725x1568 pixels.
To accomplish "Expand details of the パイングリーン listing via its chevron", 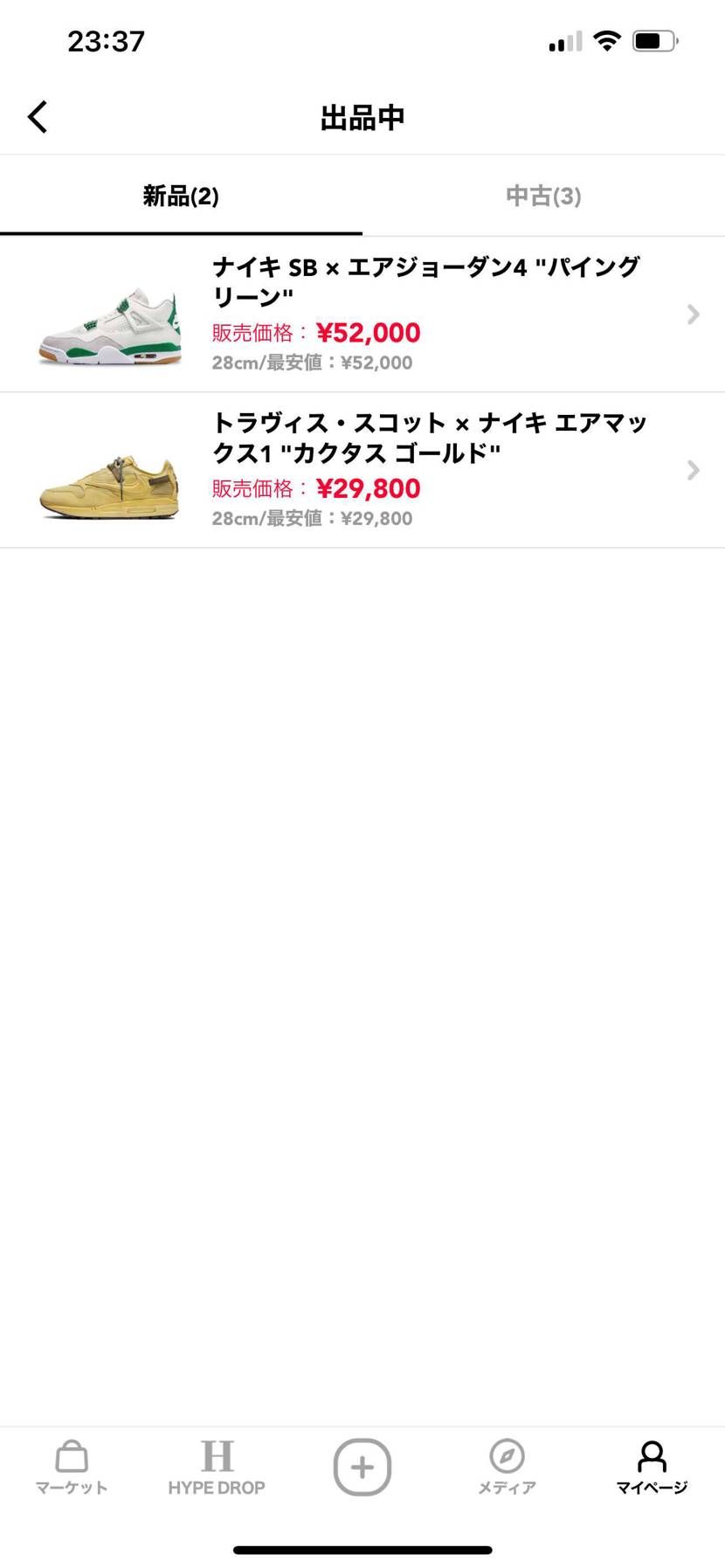I will tap(693, 314).
